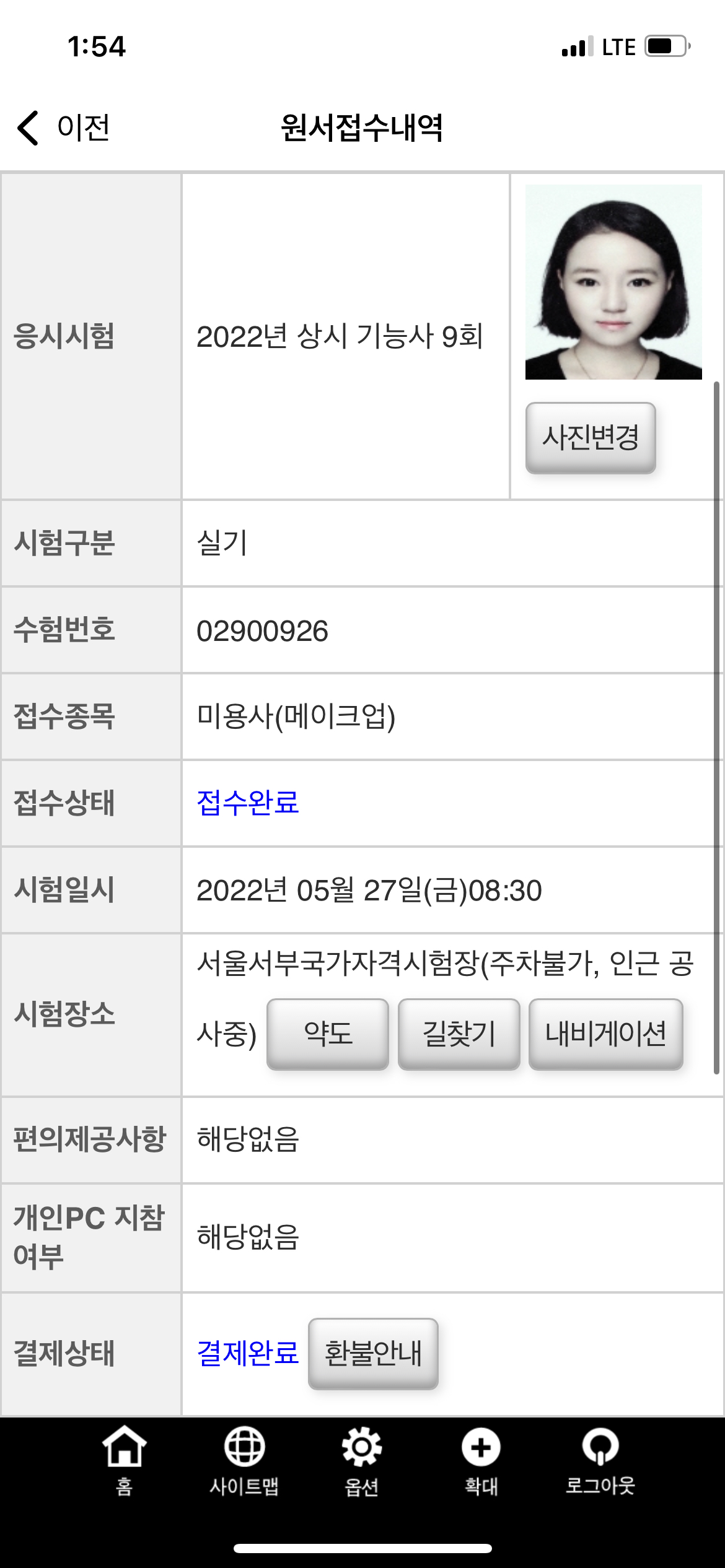
Task: Open 길찾기 directions to test site
Action: (459, 1034)
